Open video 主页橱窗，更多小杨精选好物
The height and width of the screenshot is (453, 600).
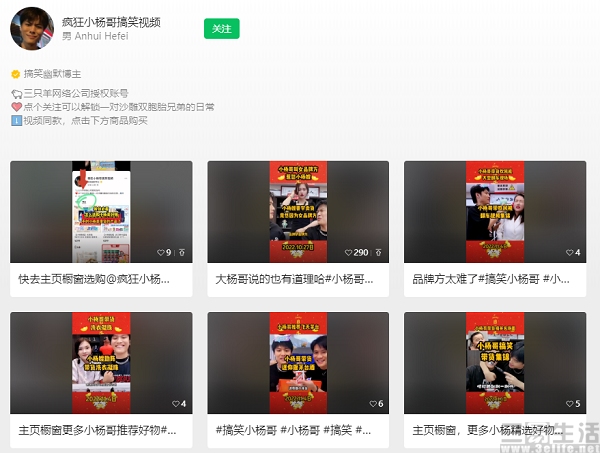point(494,363)
